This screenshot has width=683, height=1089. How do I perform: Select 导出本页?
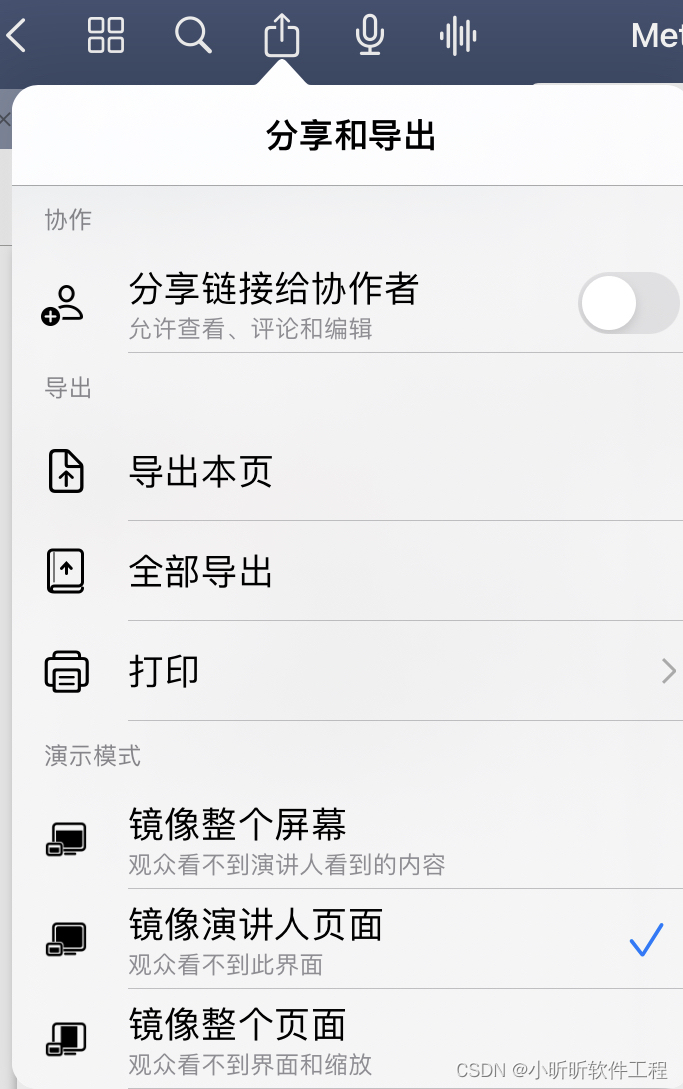click(x=200, y=471)
